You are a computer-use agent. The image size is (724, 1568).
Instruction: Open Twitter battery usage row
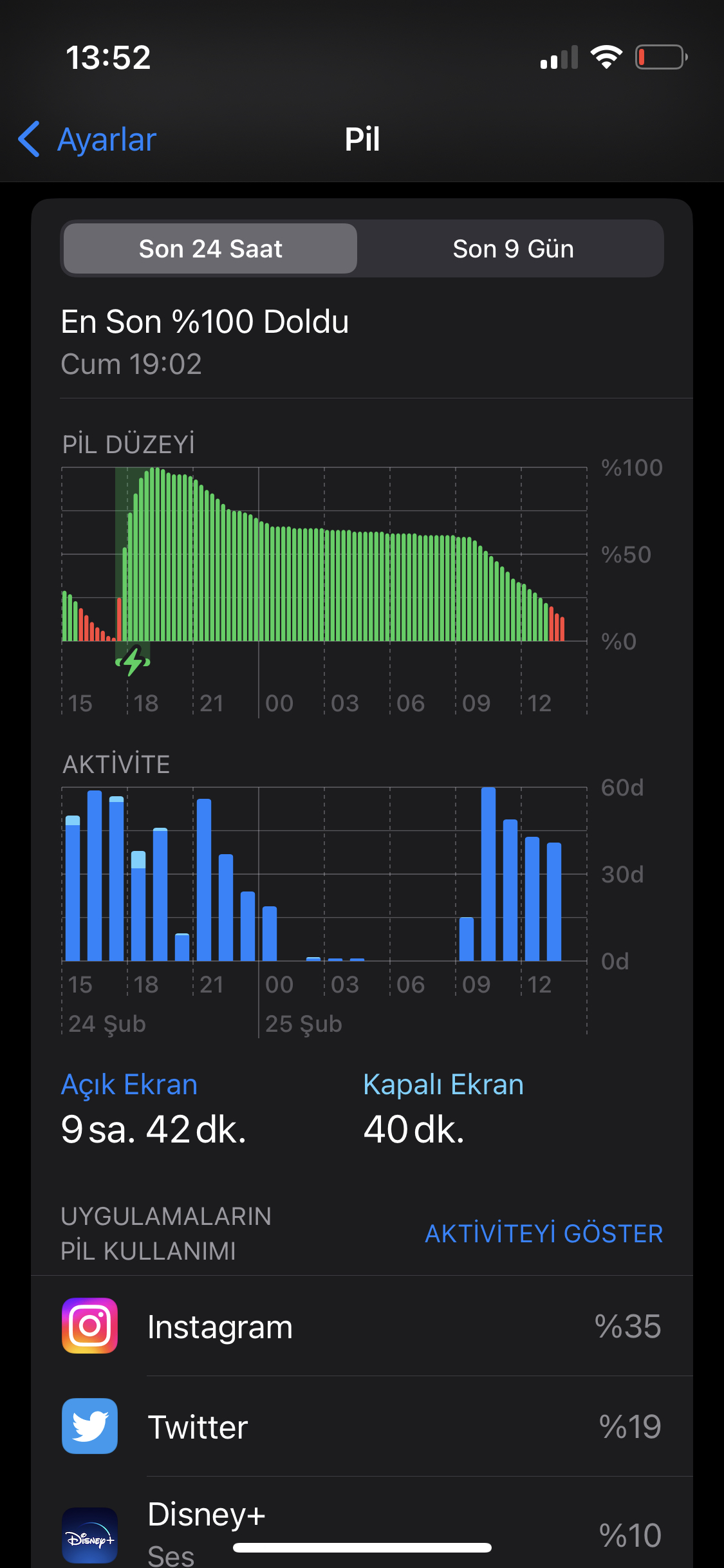[362, 1426]
